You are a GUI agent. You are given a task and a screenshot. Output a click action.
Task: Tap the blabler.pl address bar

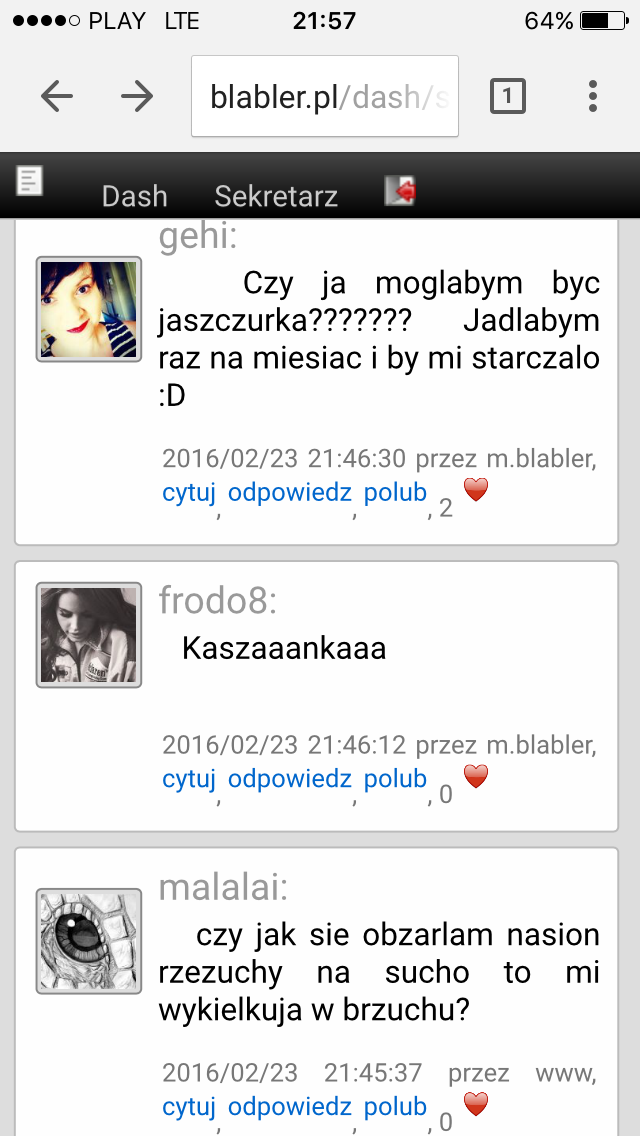pos(325,96)
